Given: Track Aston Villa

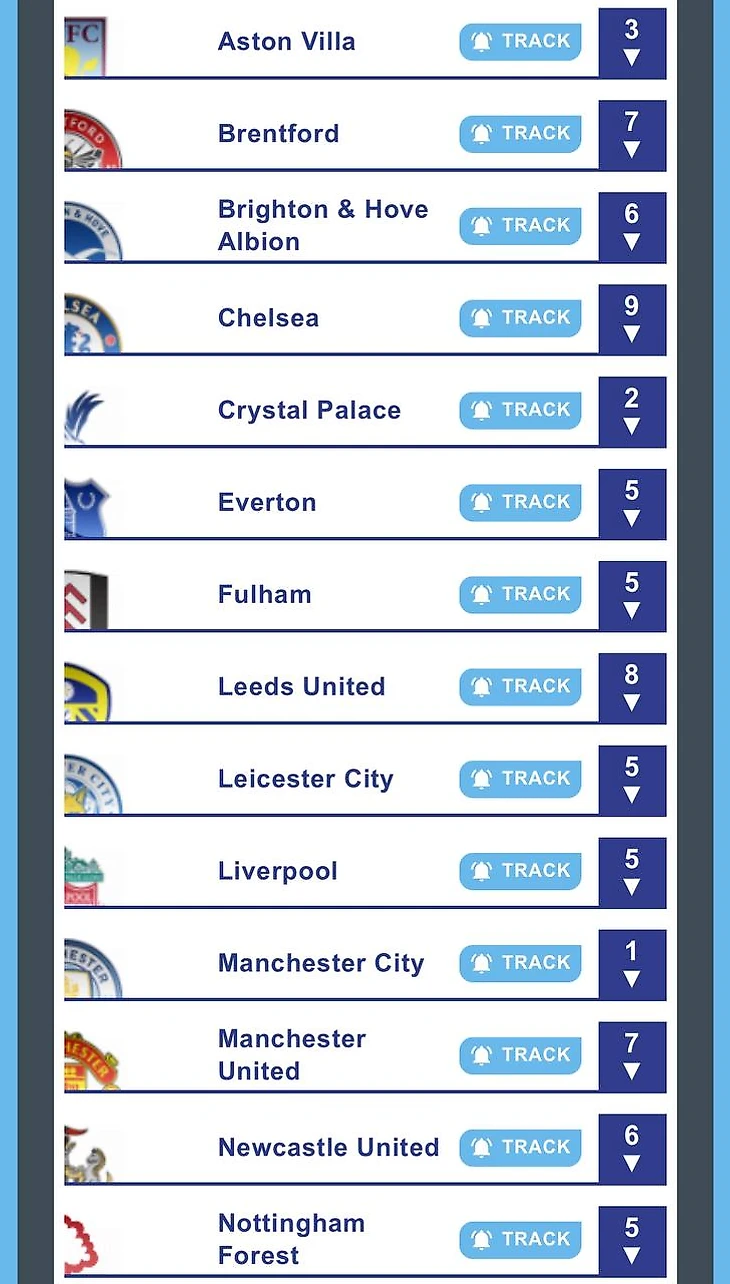Looking at the screenshot, I should tap(520, 42).
